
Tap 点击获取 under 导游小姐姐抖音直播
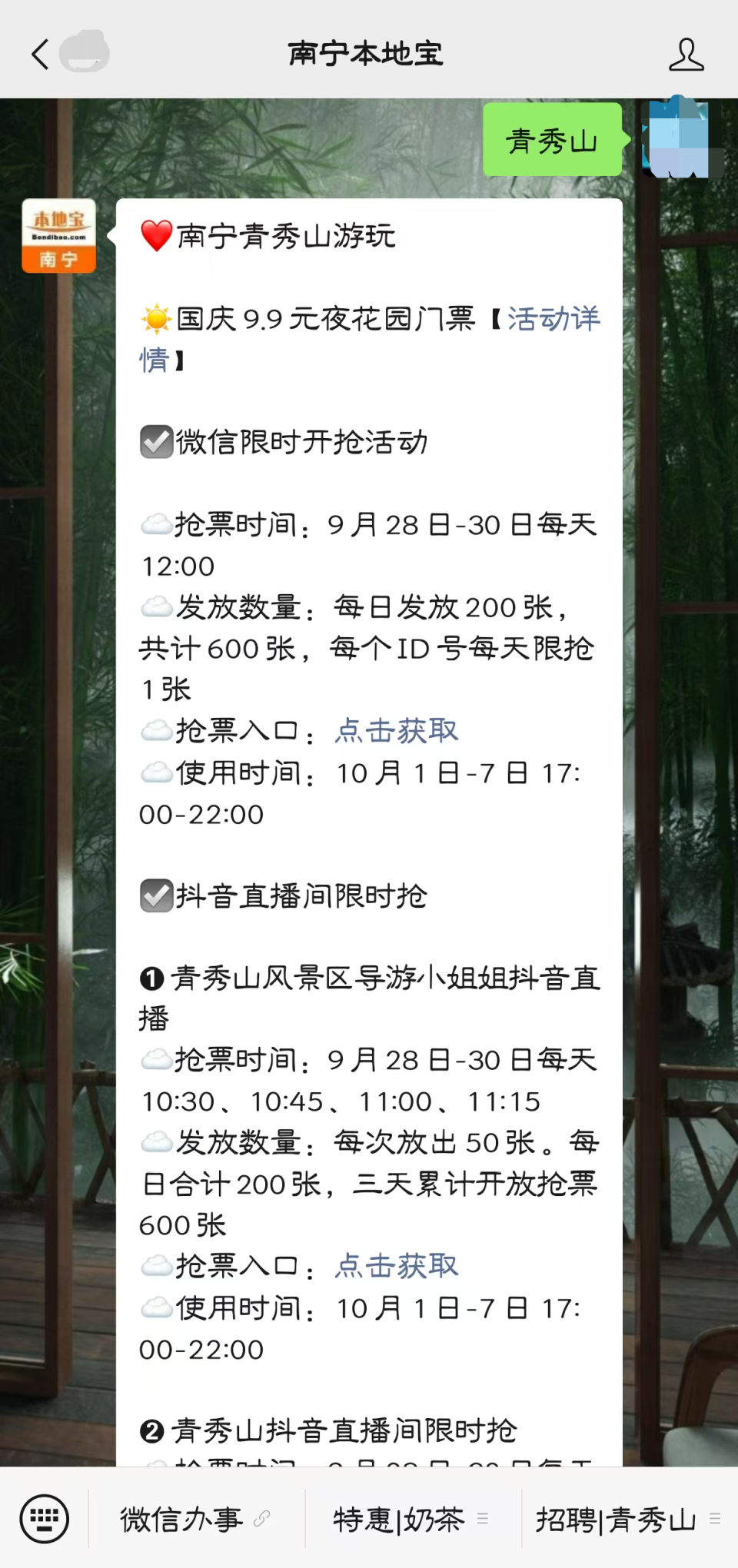coord(397,1265)
